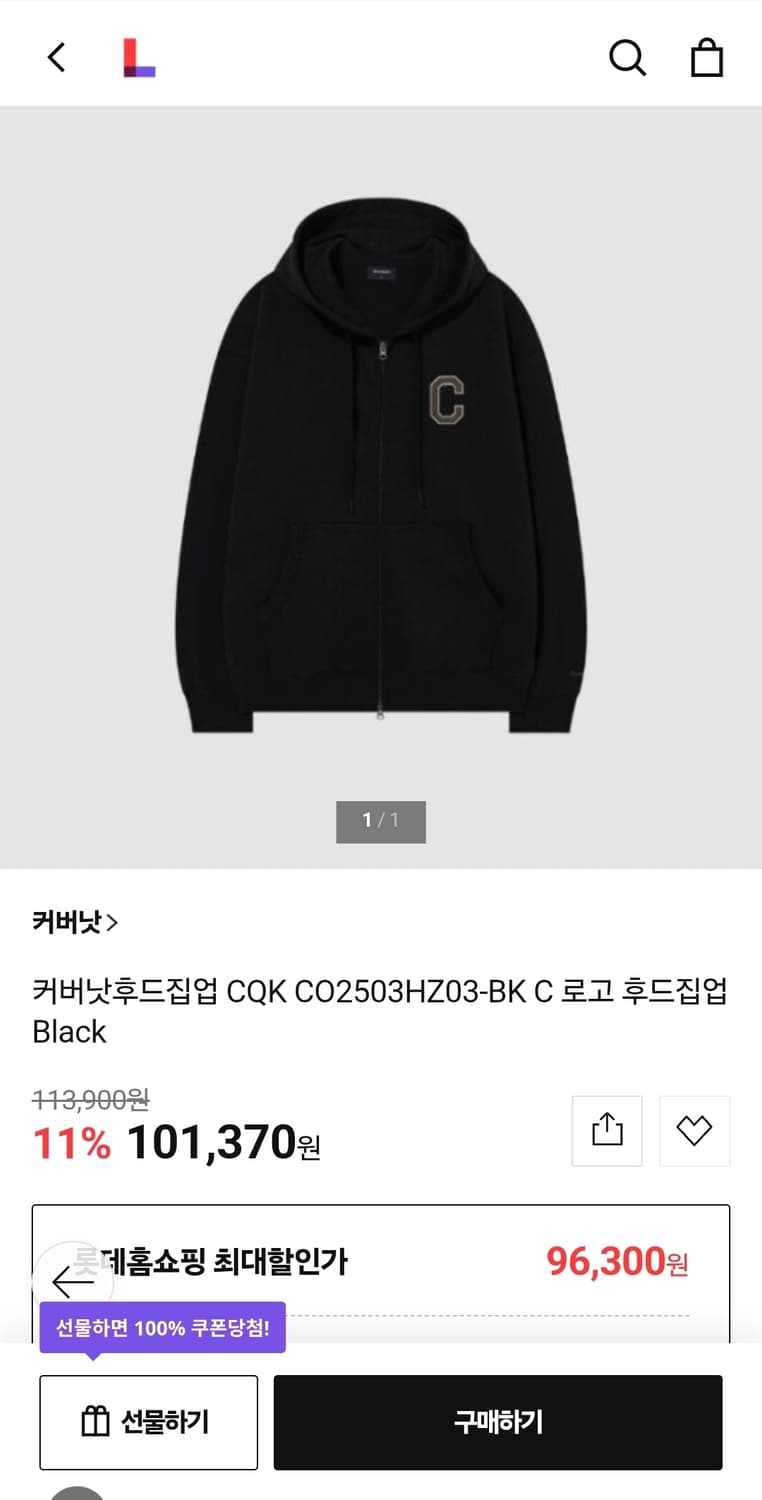
Task: Select the 커버낫 brand name
Action: point(66,923)
